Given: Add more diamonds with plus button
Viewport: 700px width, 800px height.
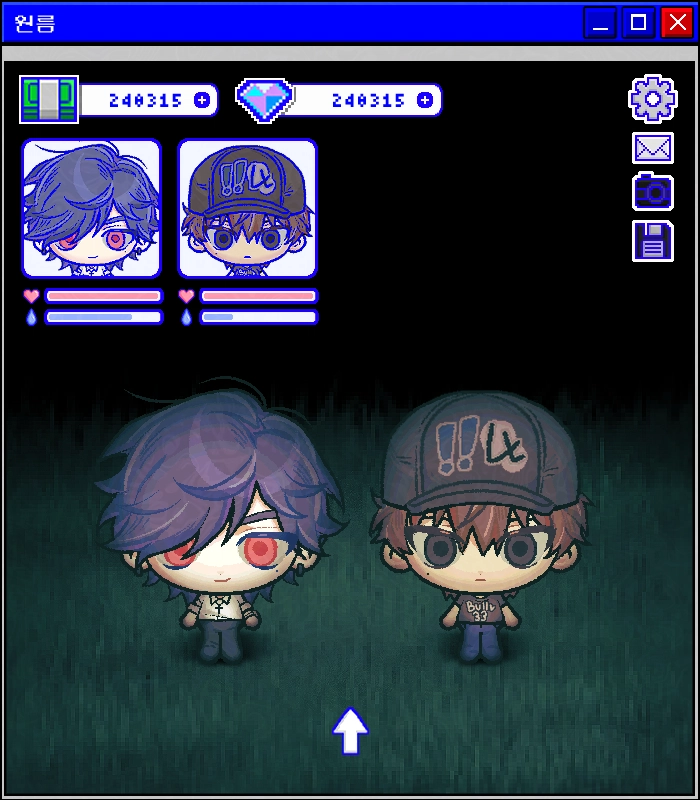Looking at the screenshot, I should [x=425, y=100].
